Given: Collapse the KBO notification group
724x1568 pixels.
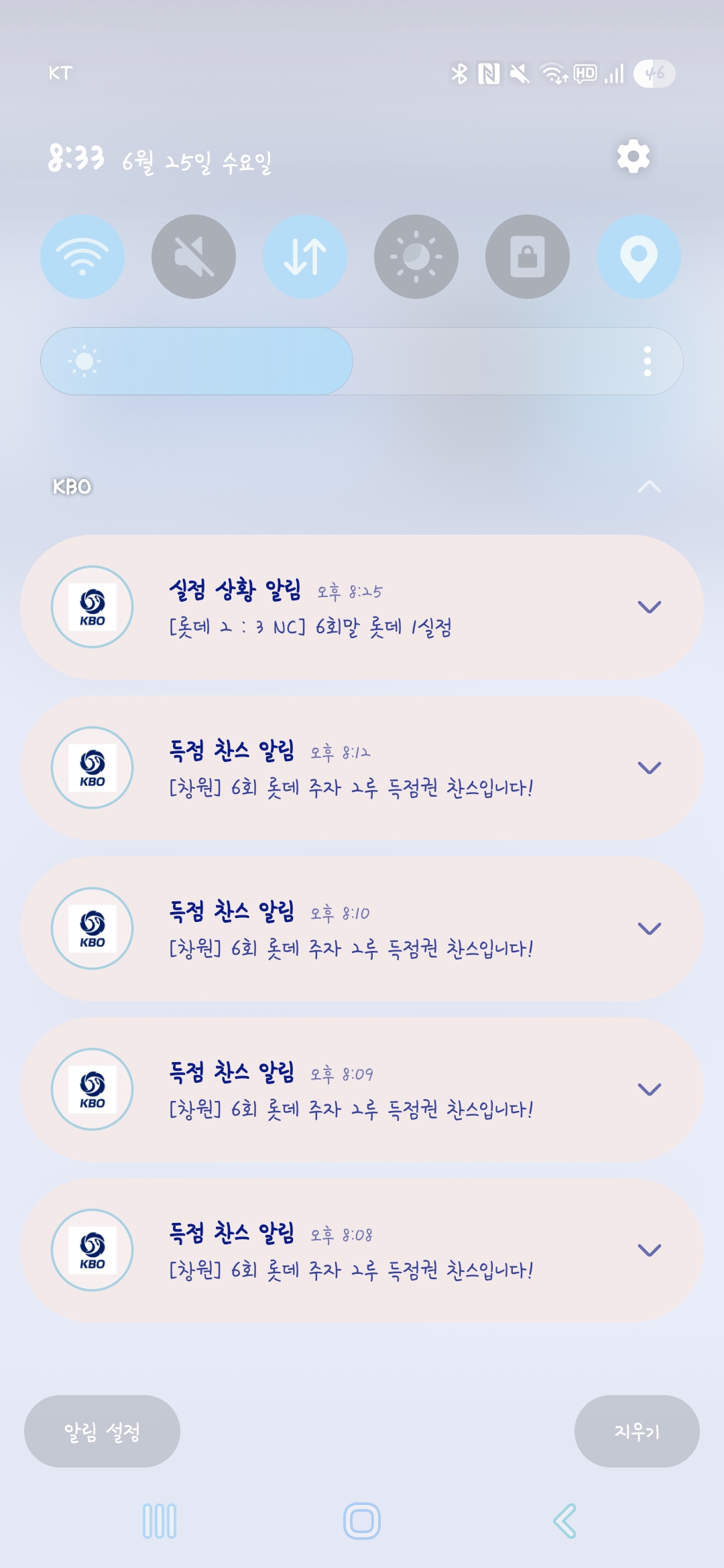Looking at the screenshot, I should click(650, 486).
